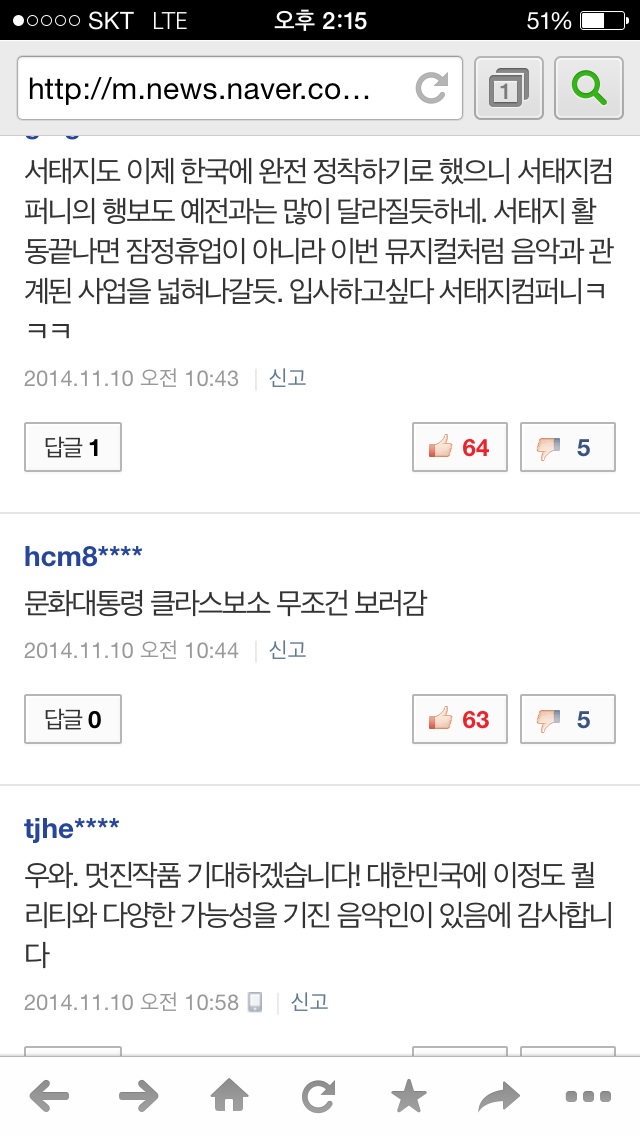
Task: Share this page
Action: (x=499, y=1096)
